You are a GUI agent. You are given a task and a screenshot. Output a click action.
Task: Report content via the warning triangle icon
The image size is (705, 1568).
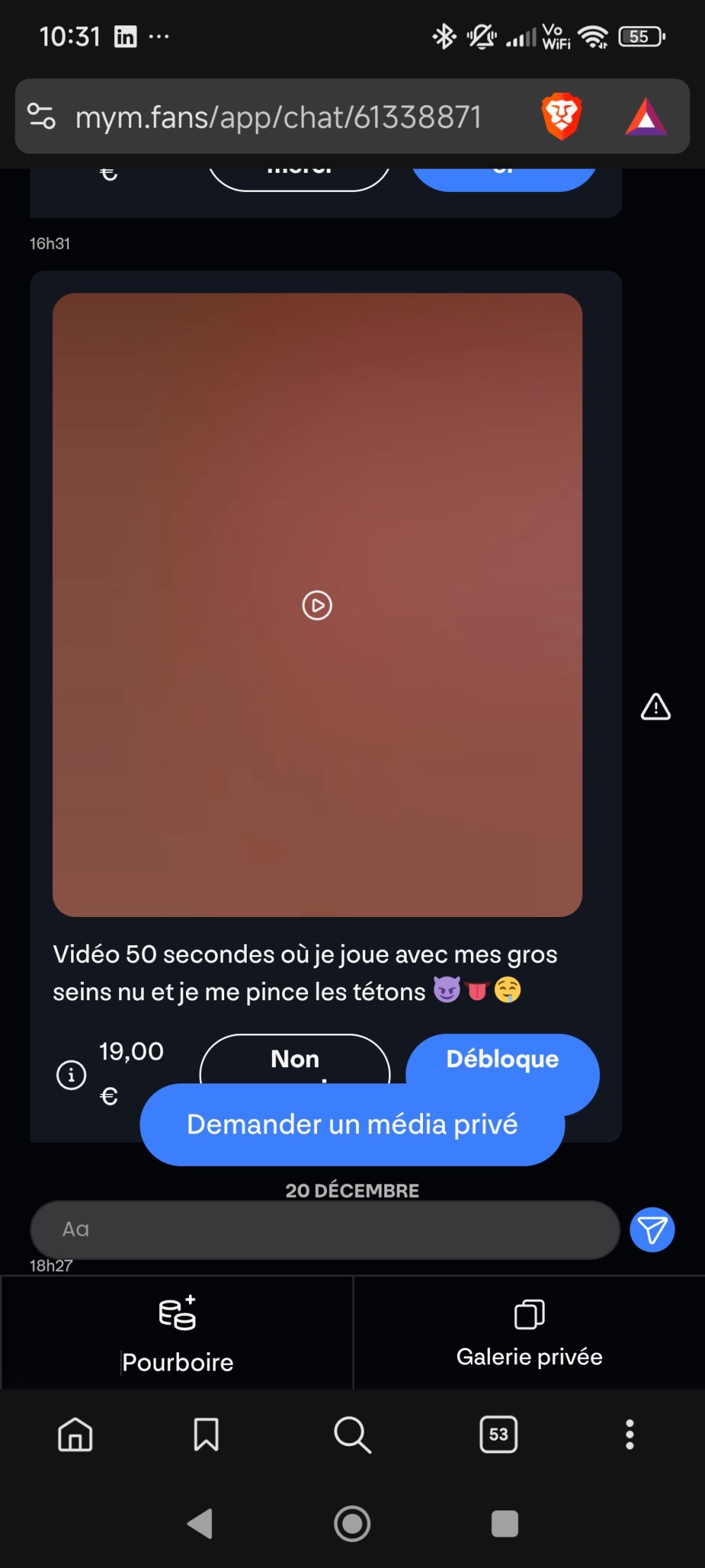tap(655, 707)
